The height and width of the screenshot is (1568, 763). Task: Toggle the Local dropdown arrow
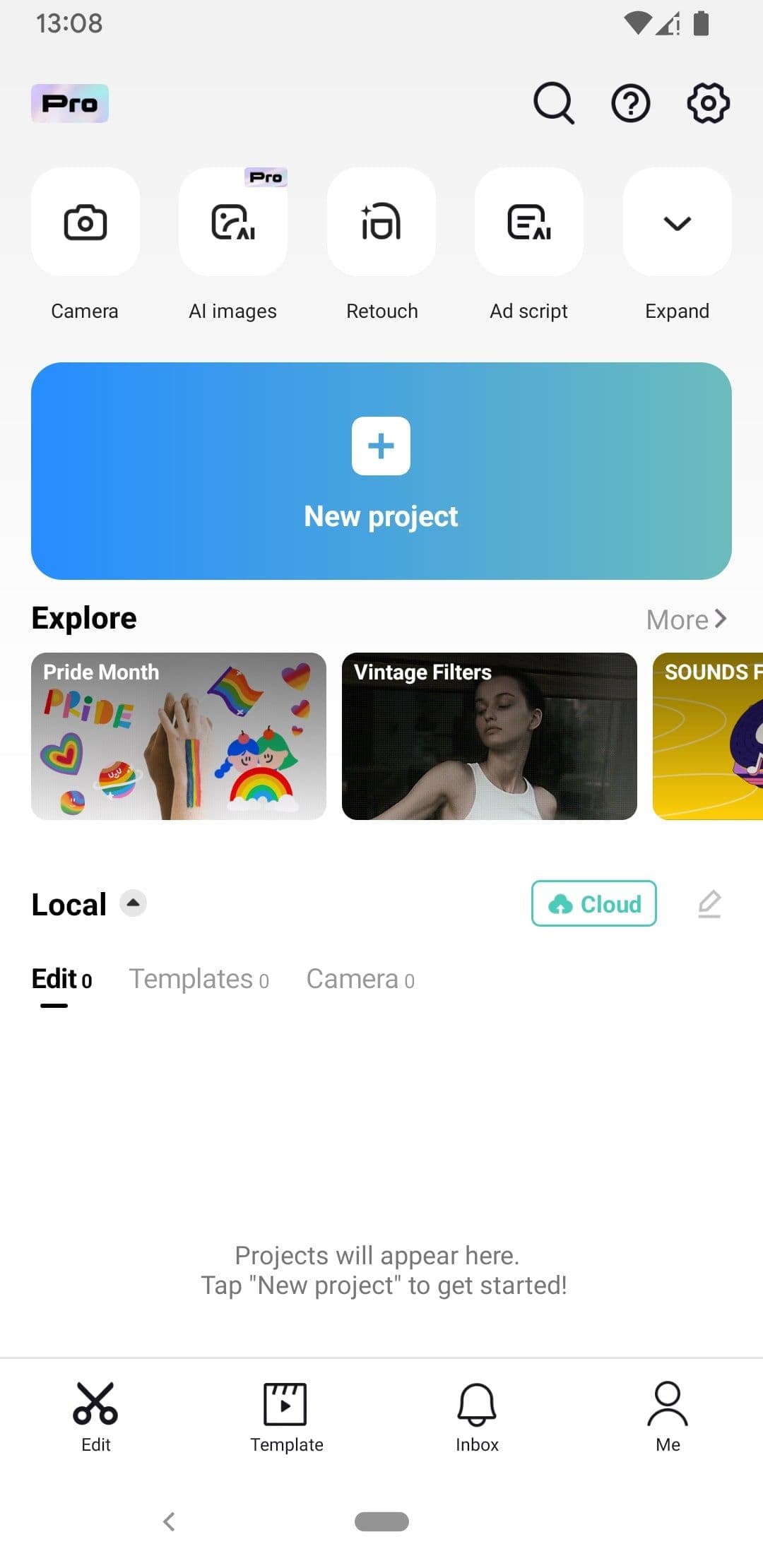pyautogui.click(x=133, y=903)
